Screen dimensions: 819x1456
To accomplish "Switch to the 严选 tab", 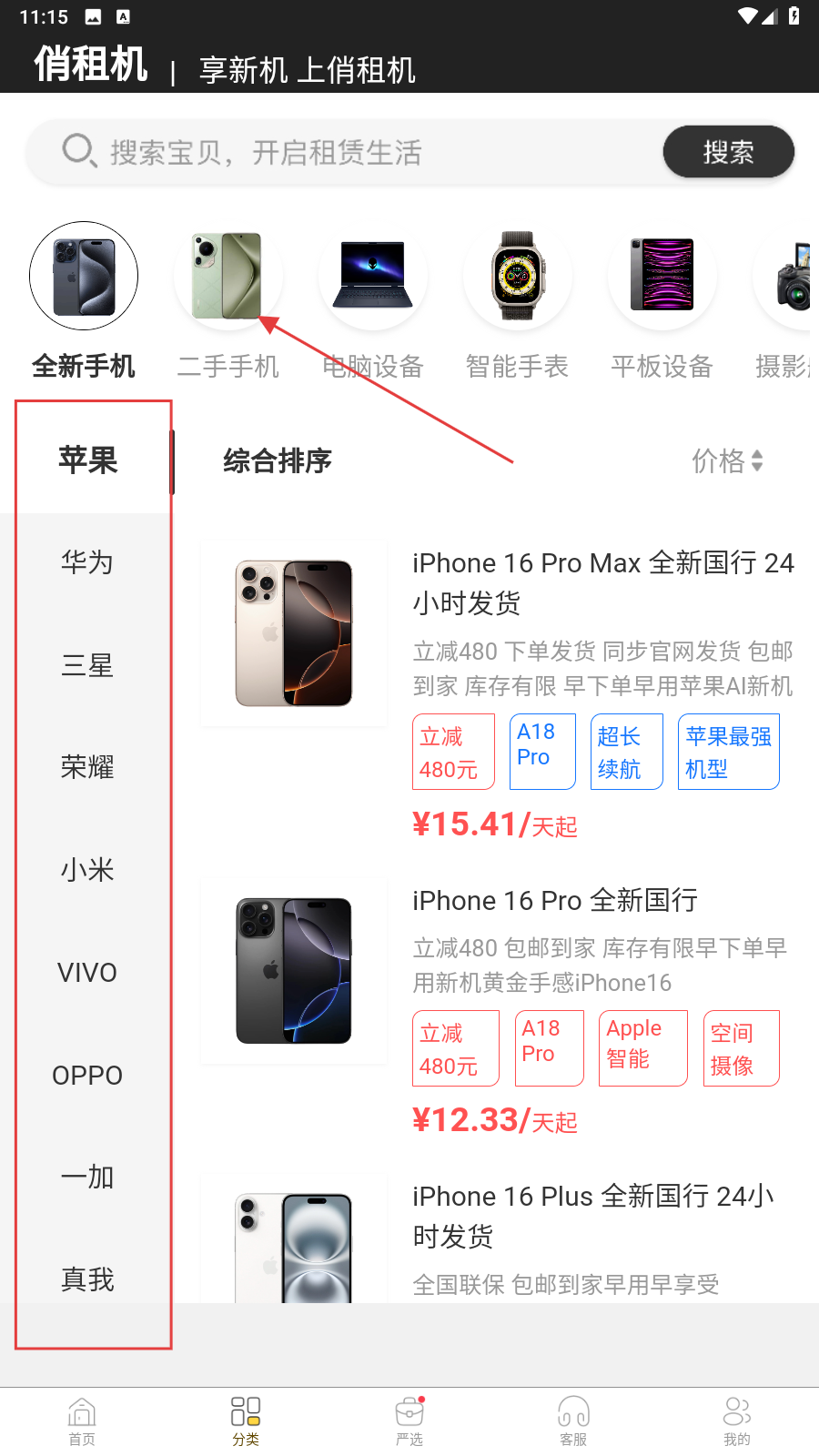I will (409, 1421).
